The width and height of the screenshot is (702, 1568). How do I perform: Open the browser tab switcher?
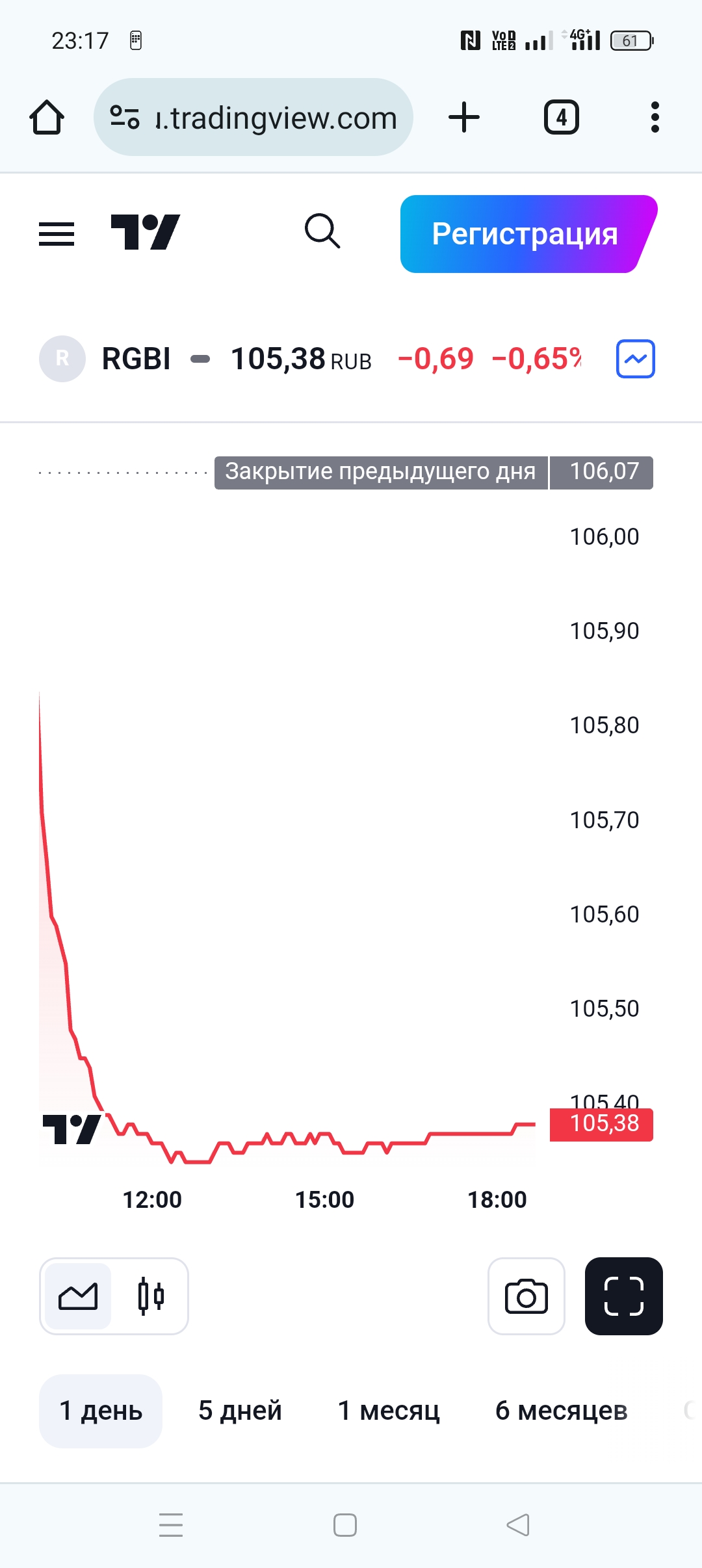(561, 118)
